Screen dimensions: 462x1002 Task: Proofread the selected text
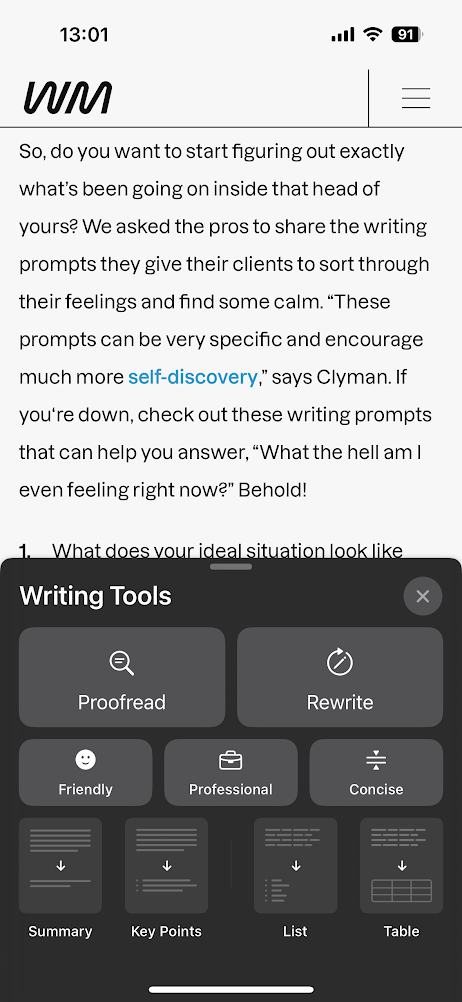(x=122, y=677)
